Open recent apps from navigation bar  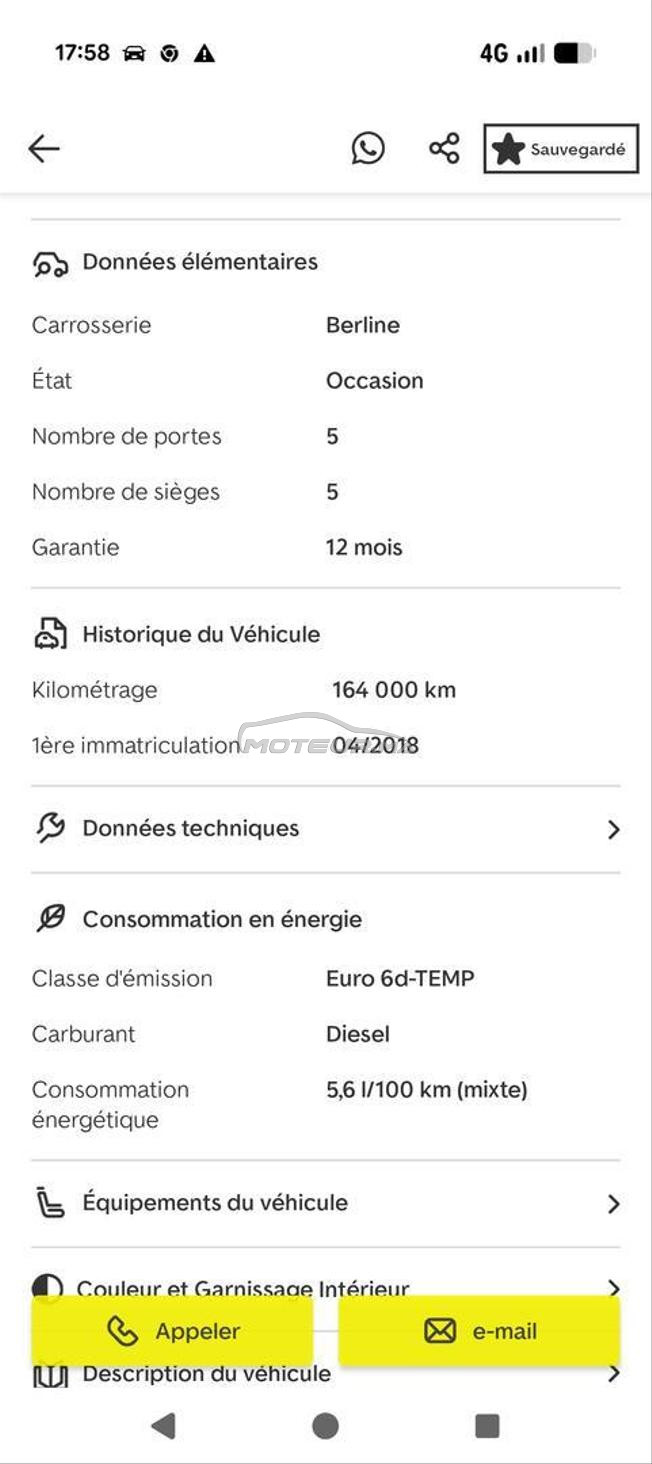487,1425
